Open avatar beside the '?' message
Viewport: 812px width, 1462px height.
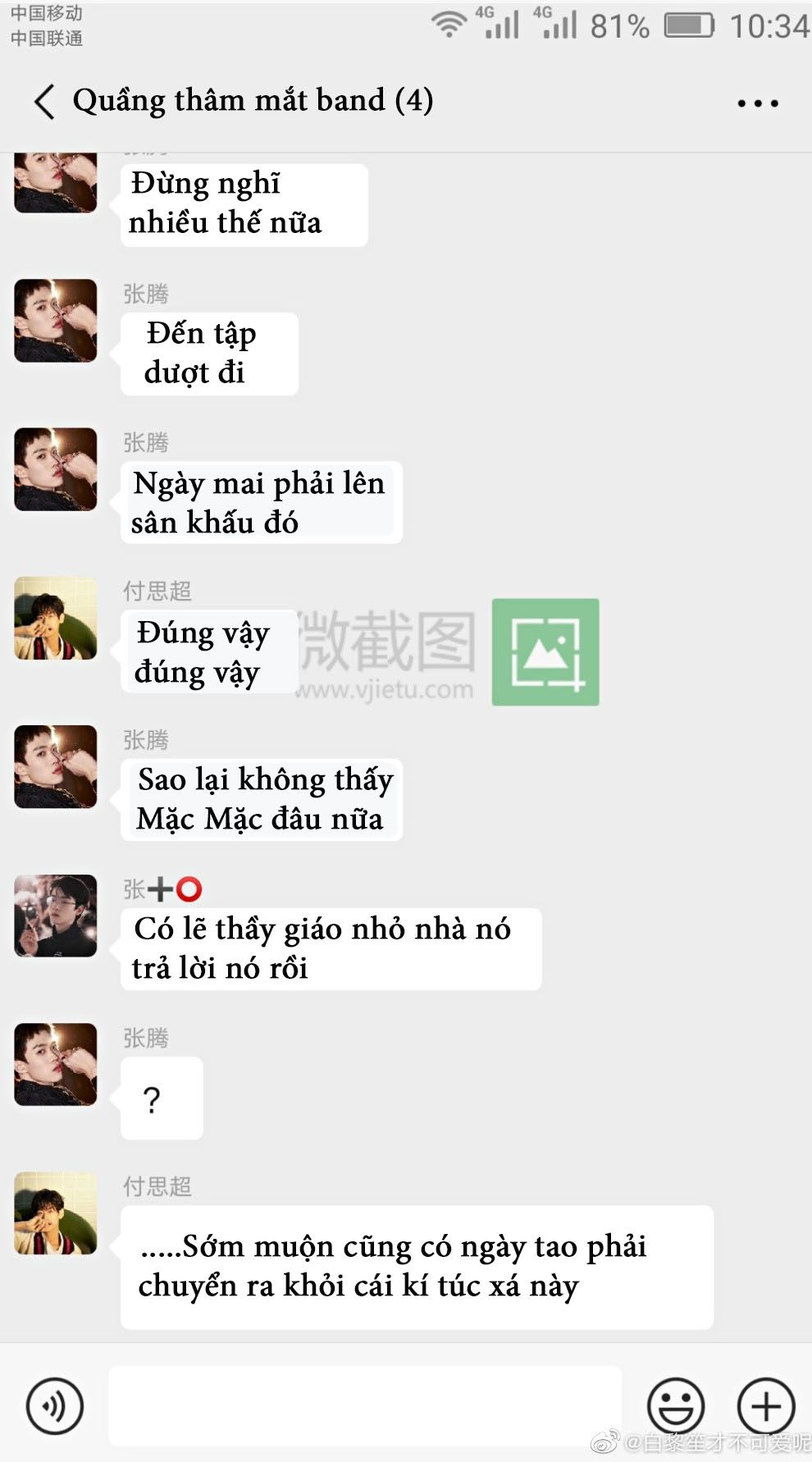pyautogui.click(x=56, y=1064)
